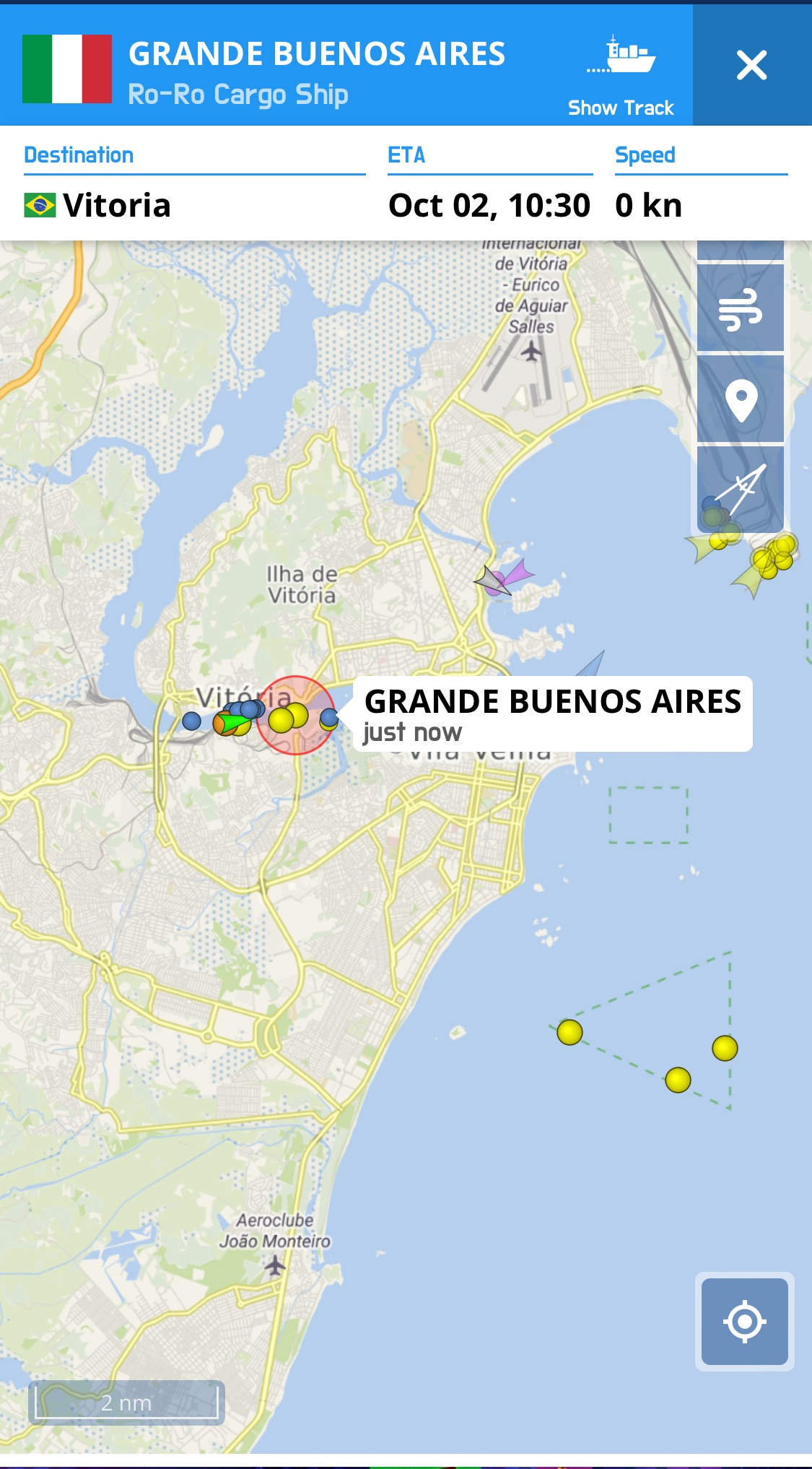Image resolution: width=812 pixels, height=1469 pixels.
Task: Open the wind overlay button
Action: 741,308
